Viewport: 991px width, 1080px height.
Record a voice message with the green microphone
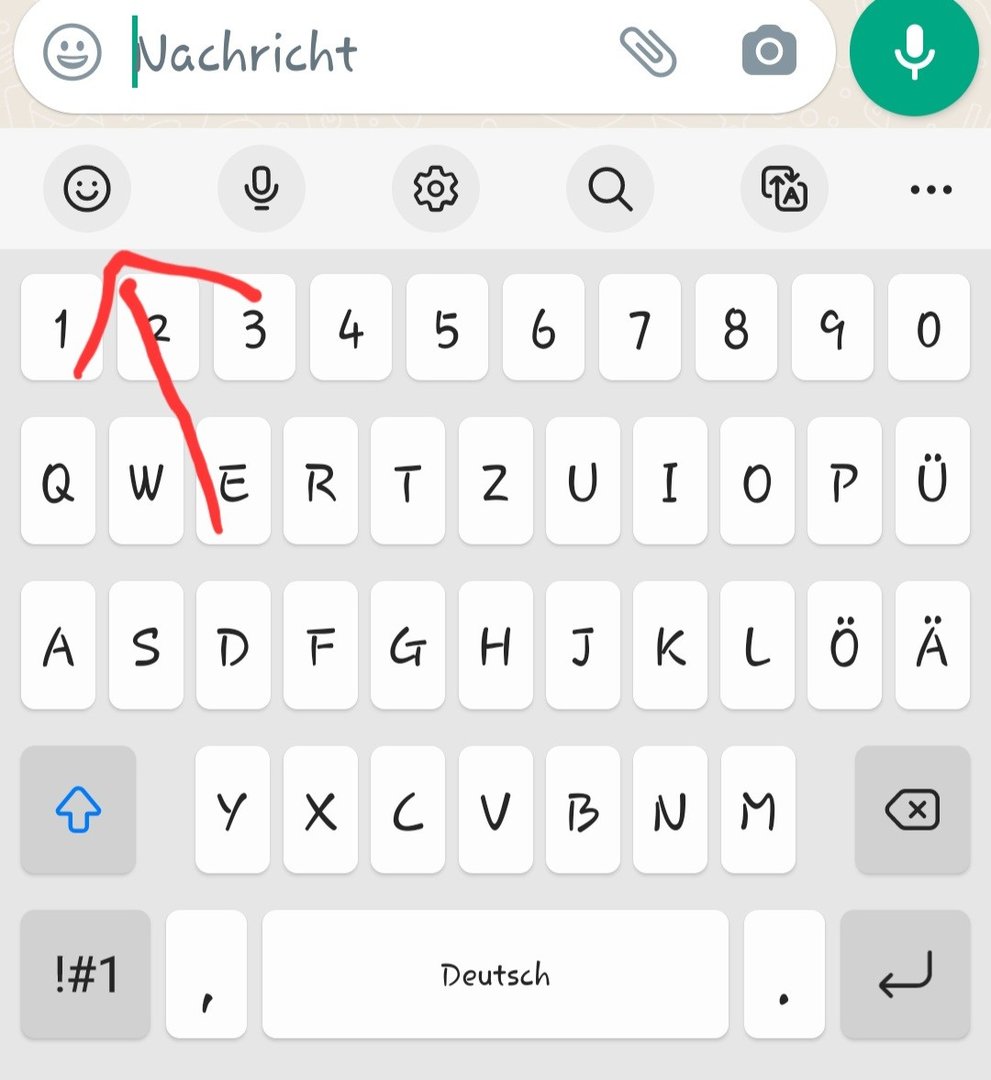click(x=914, y=52)
